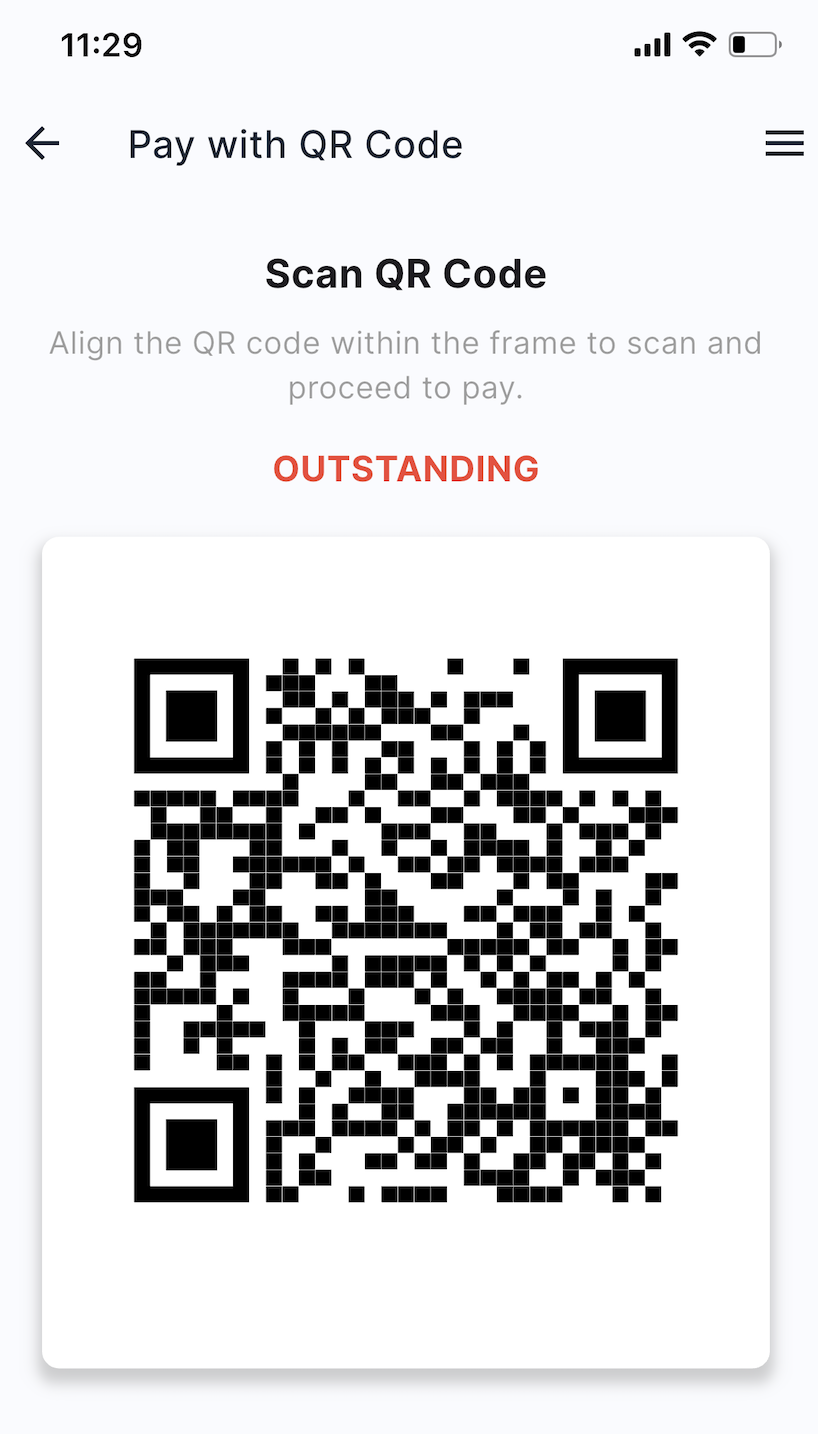The width and height of the screenshot is (818, 1434).
Task: Select the Pay with QR Code header
Action: [x=295, y=143]
